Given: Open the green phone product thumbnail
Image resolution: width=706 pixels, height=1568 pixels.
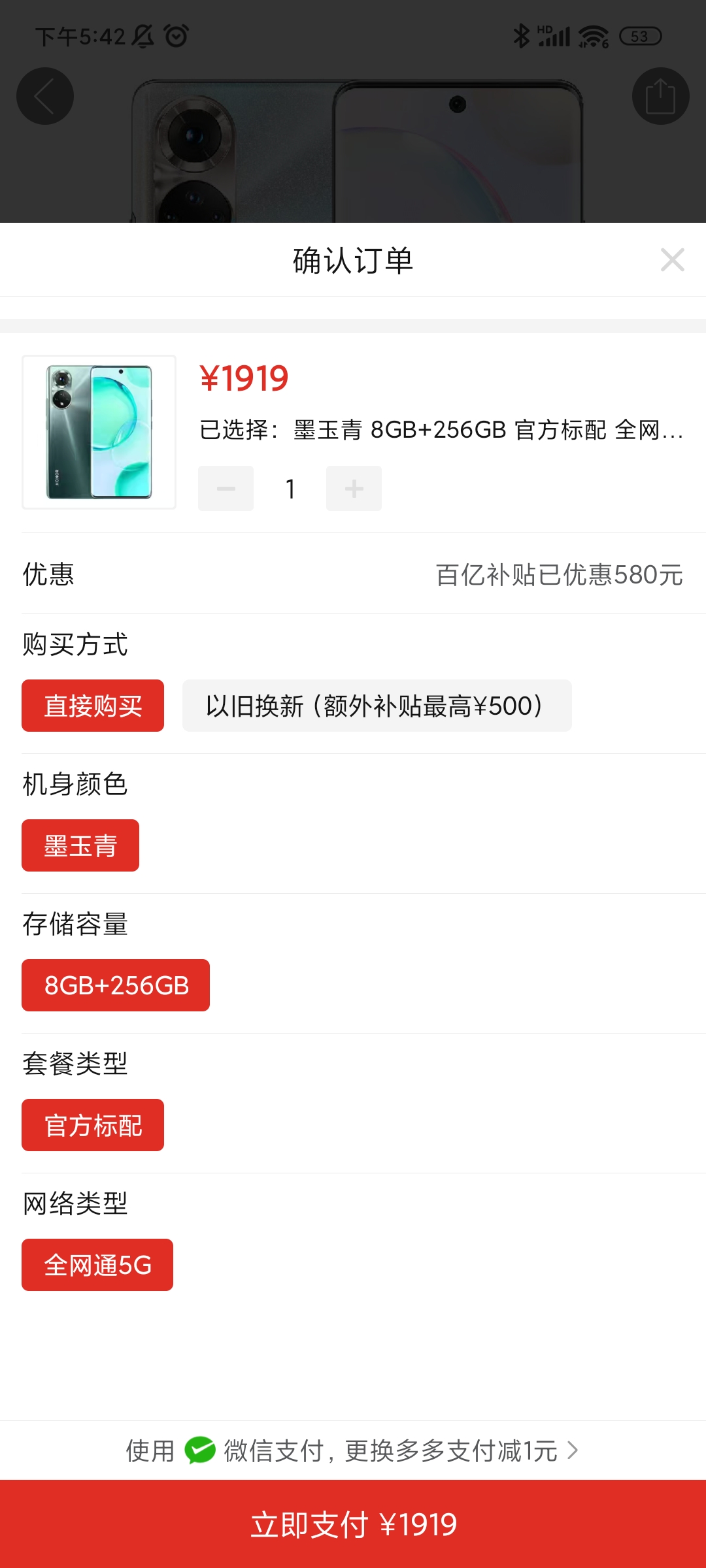Looking at the screenshot, I should point(99,432).
